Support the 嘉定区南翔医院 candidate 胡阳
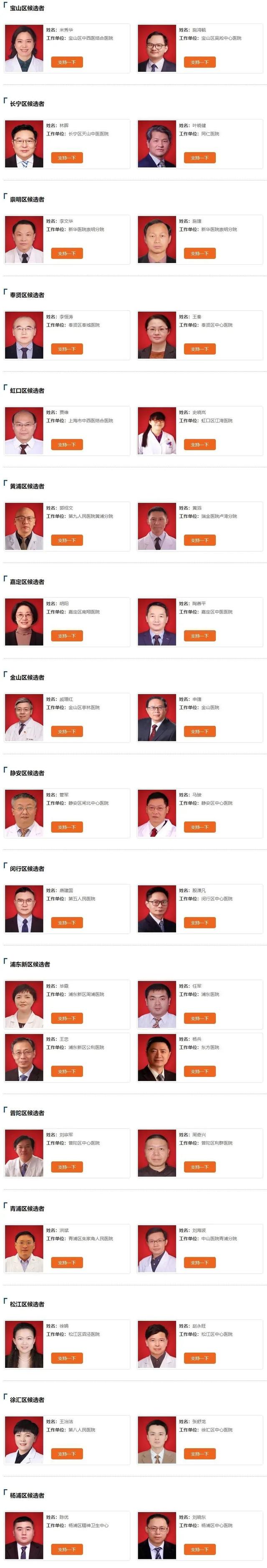This screenshot has width=267, height=1568. [66, 635]
